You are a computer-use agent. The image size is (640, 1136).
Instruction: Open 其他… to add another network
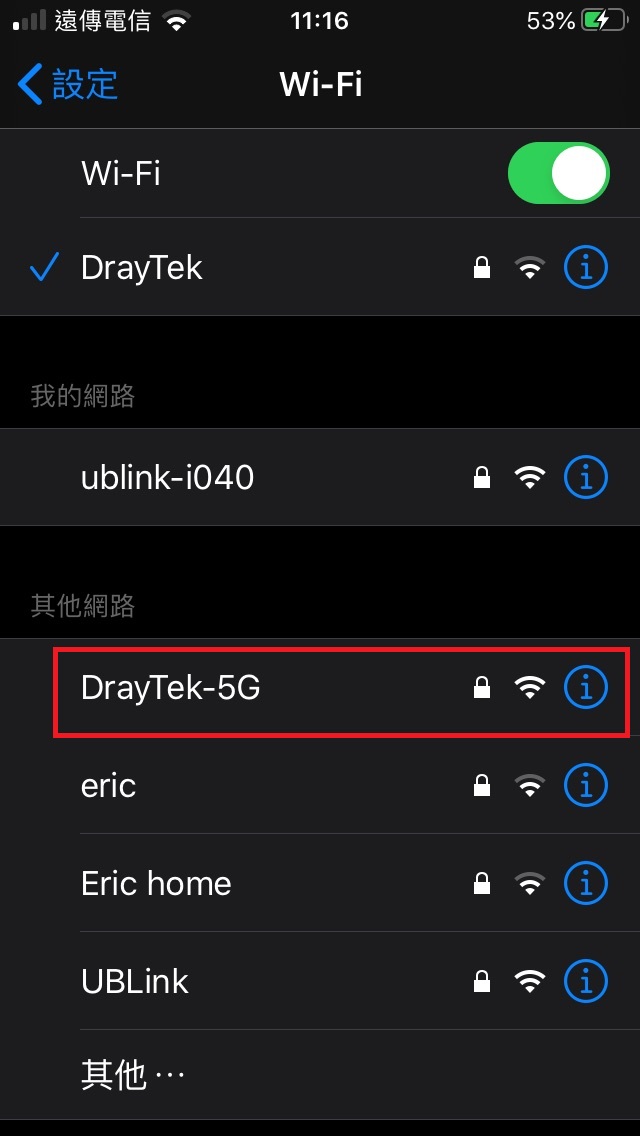click(x=133, y=1075)
